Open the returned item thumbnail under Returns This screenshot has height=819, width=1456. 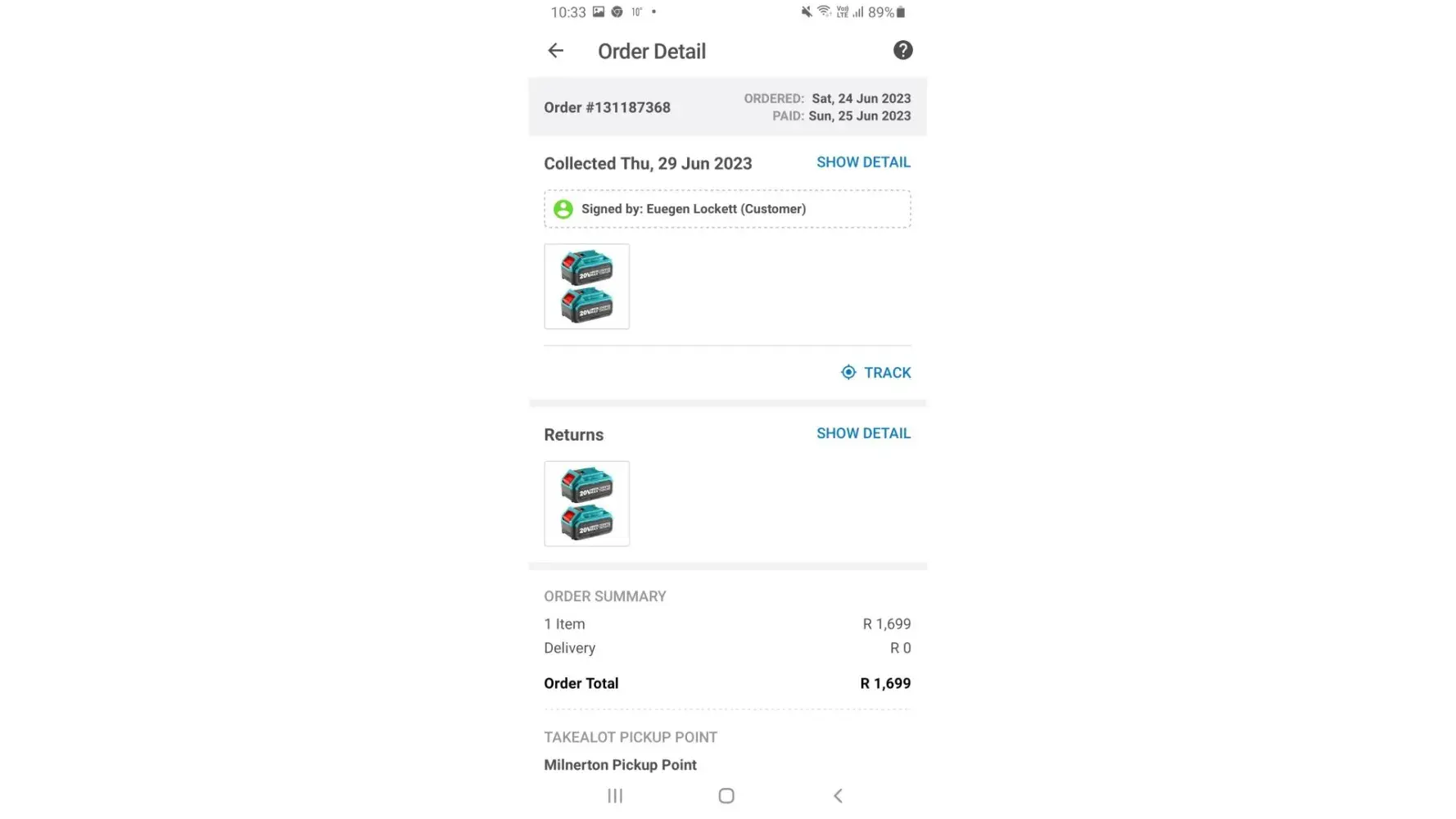tap(586, 504)
